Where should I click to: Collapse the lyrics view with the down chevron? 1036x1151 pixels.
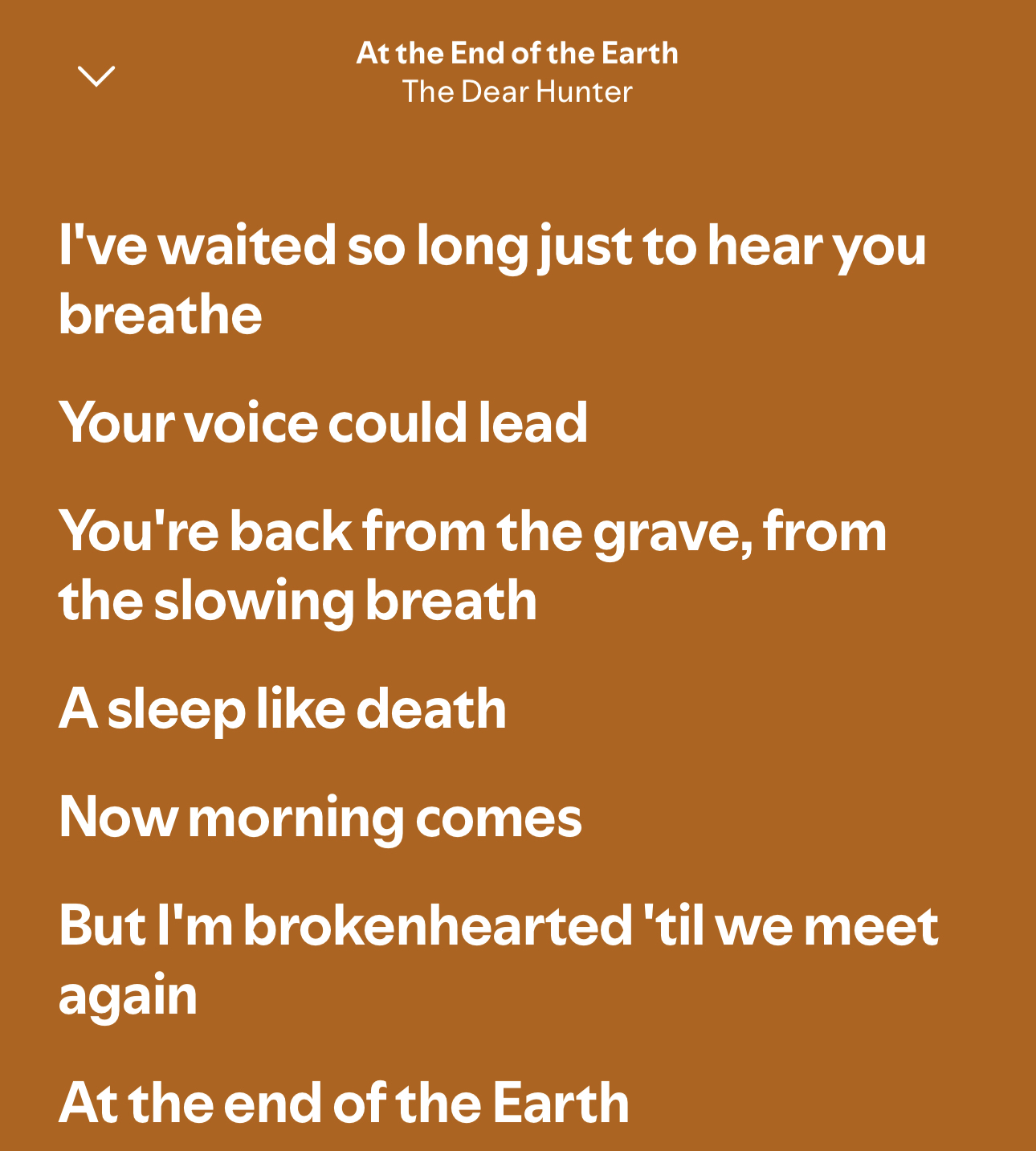(x=96, y=77)
